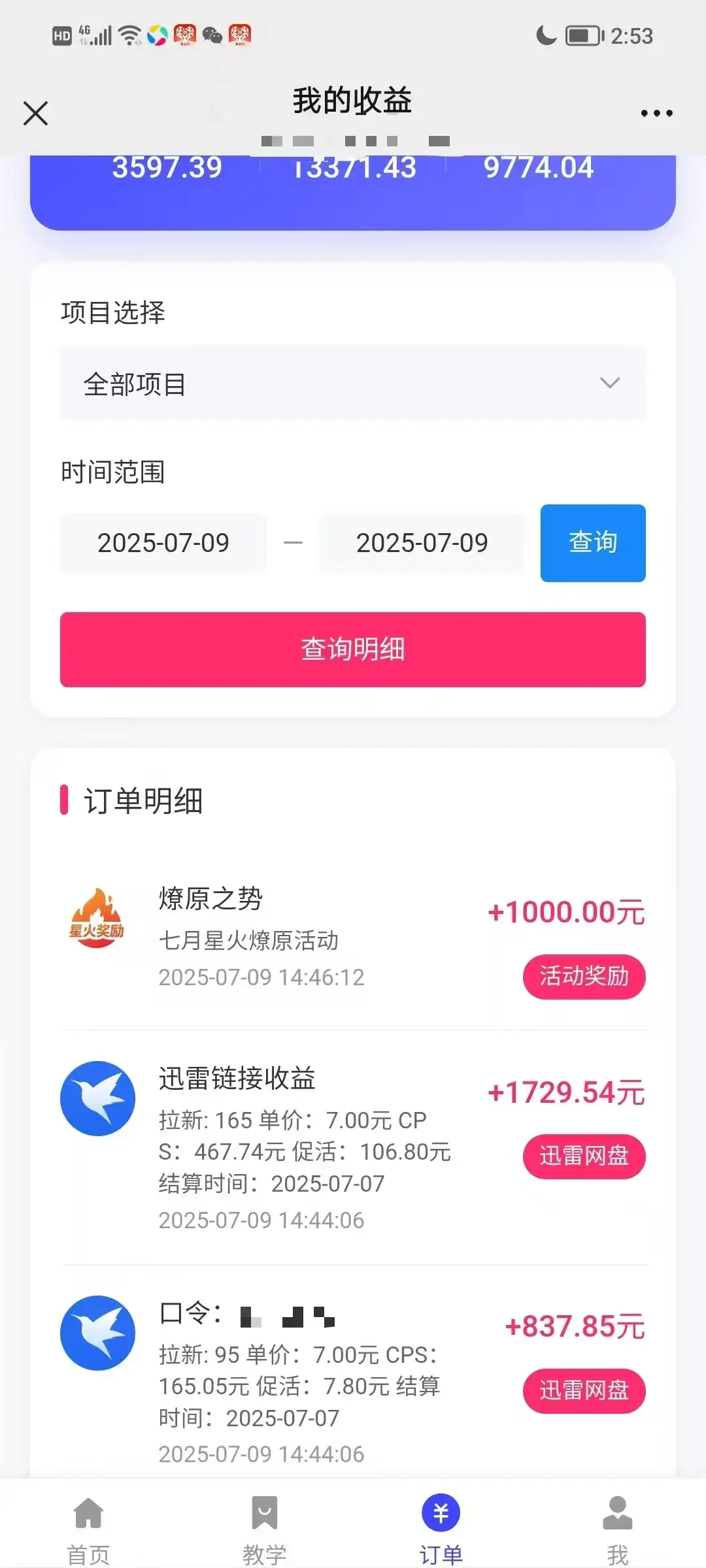The image size is (706, 1568).
Task: Expand the 全部项目 project dropdown
Action: pyautogui.click(x=353, y=384)
